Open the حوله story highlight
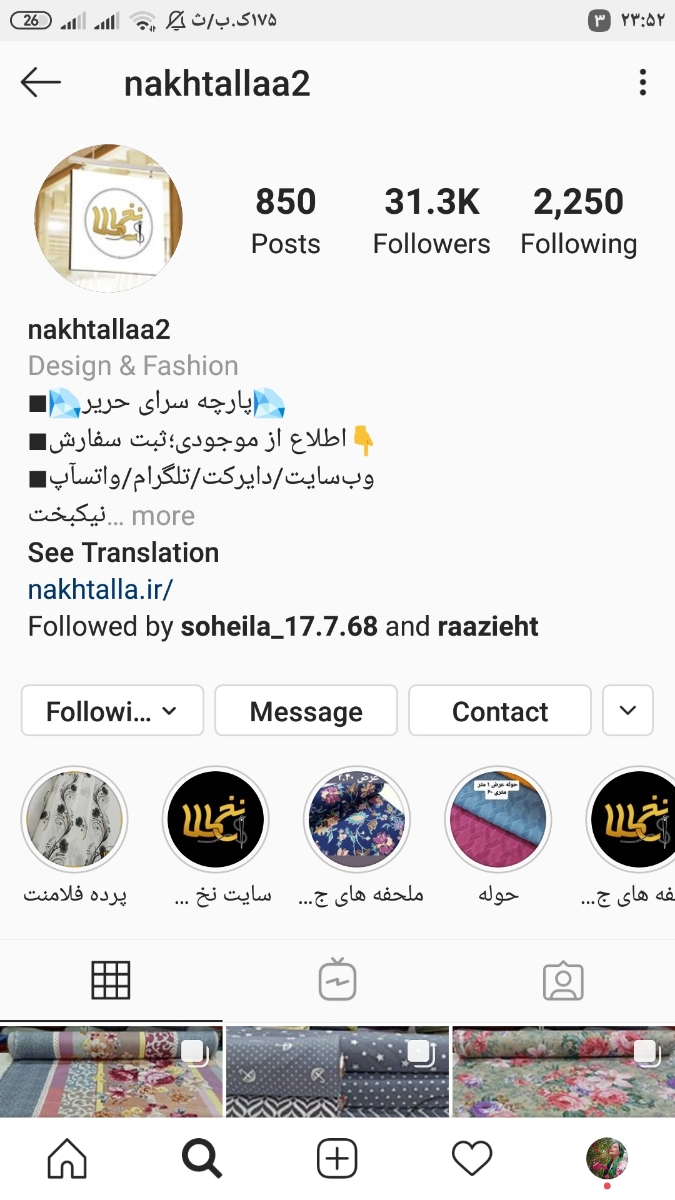 (498, 820)
